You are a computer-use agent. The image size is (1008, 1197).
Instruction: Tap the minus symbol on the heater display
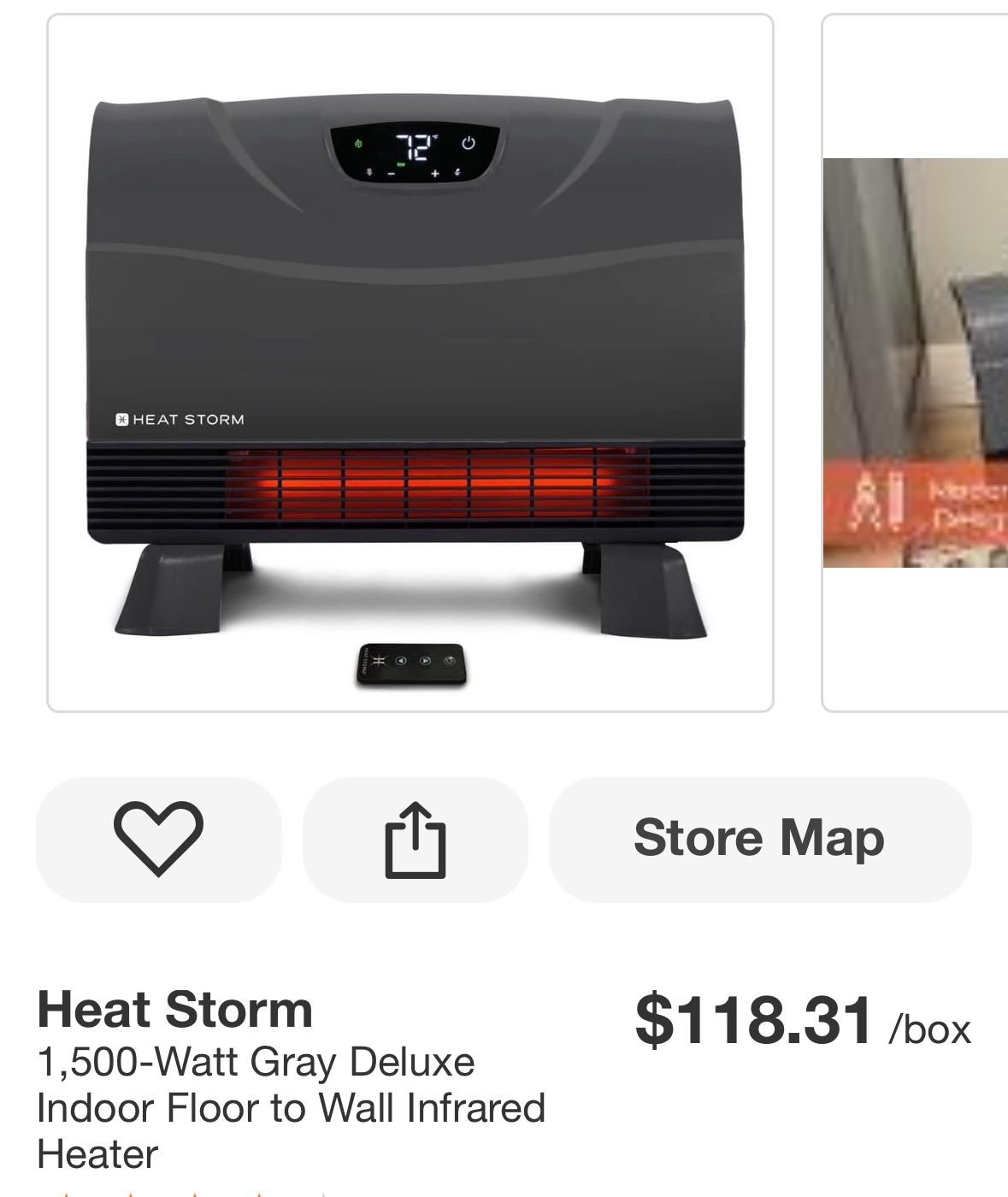point(390,174)
